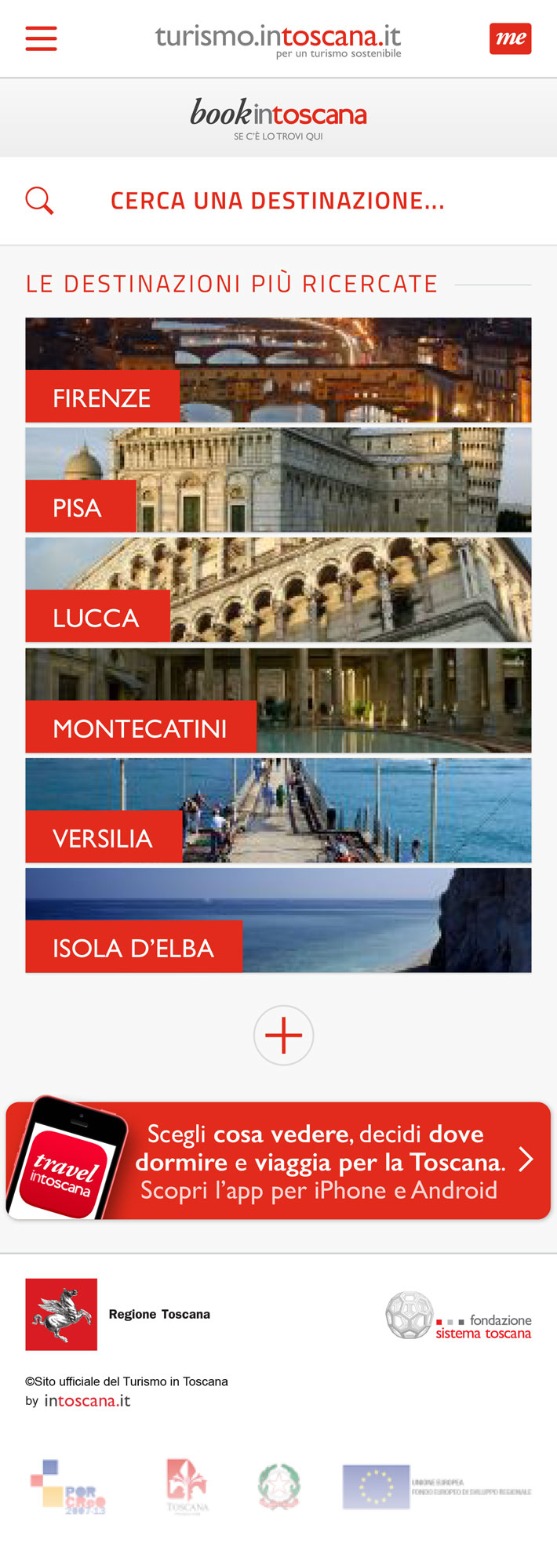The image size is (557, 1568).
Task: Open the Versilia destination
Action: [x=278, y=810]
